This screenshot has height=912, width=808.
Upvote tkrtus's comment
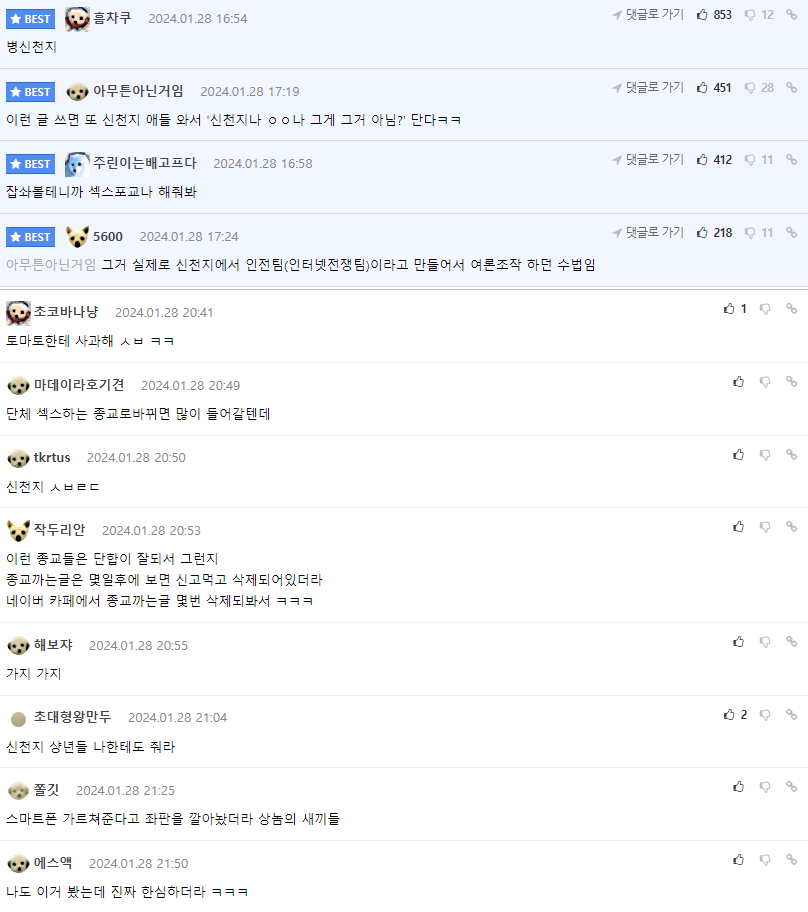[x=738, y=454]
